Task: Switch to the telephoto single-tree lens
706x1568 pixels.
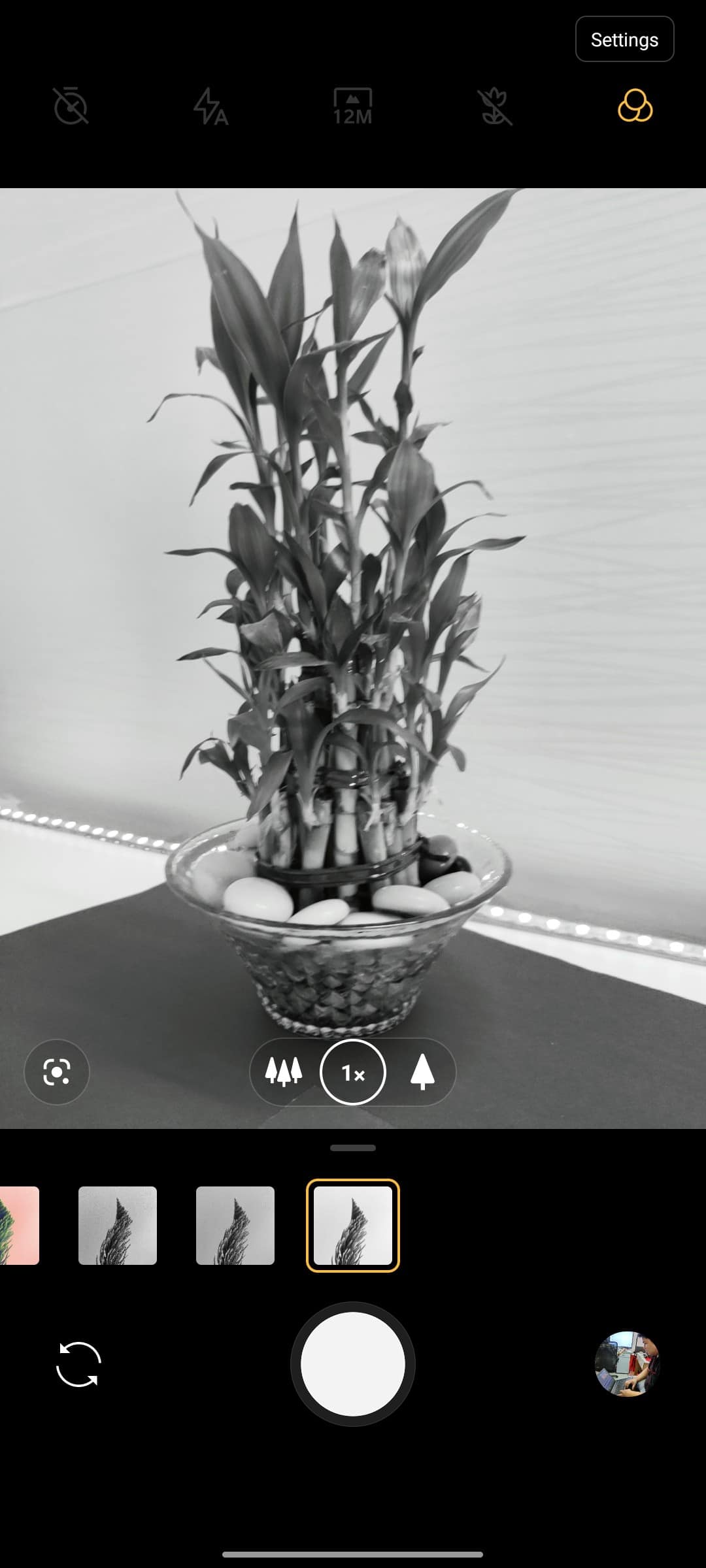Action: point(422,1072)
